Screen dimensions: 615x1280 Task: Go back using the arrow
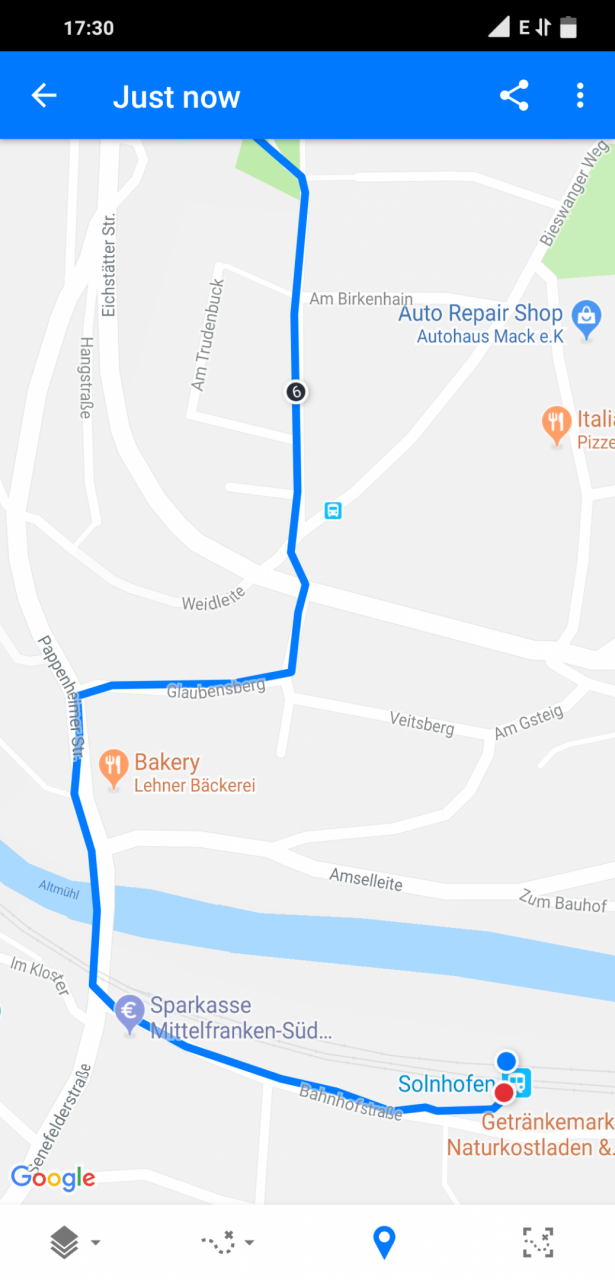click(x=44, y=96)
